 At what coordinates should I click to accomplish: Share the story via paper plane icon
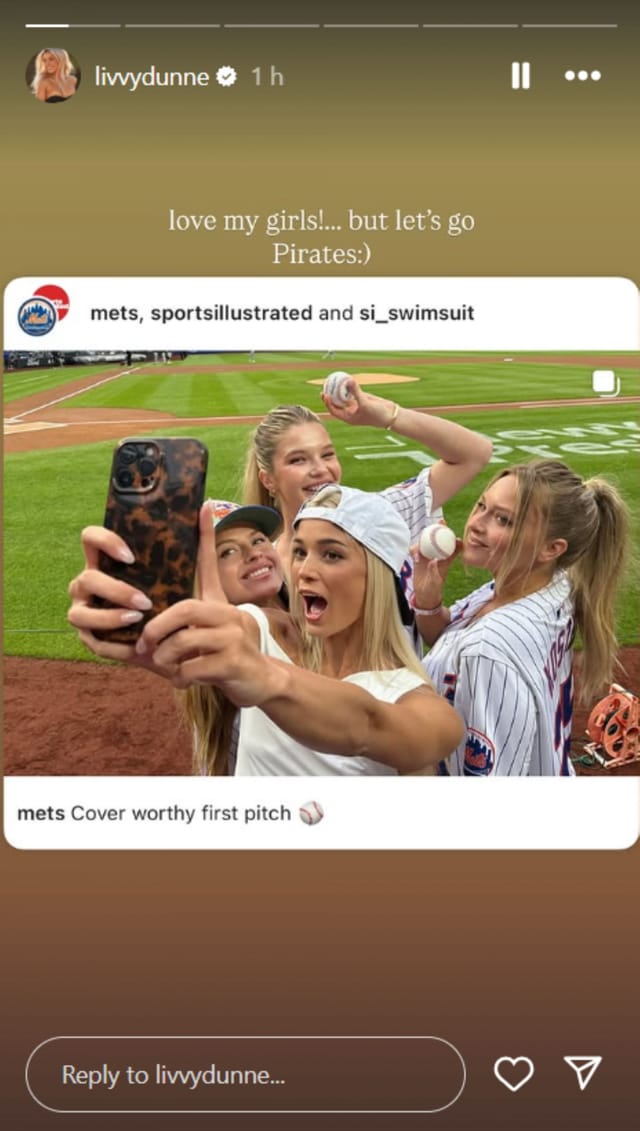[x=582, y=1073]
